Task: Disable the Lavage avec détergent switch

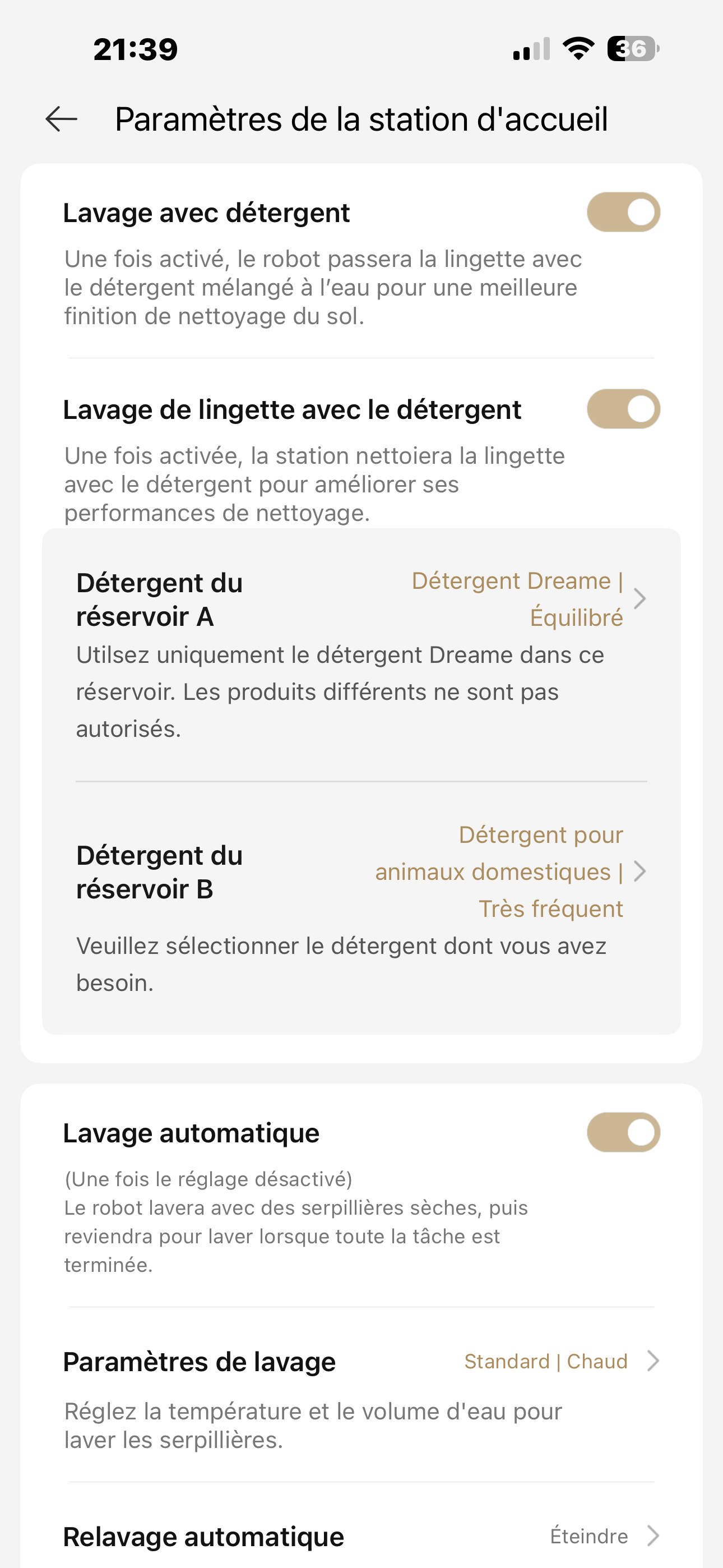Action: (x=623, y=213)
